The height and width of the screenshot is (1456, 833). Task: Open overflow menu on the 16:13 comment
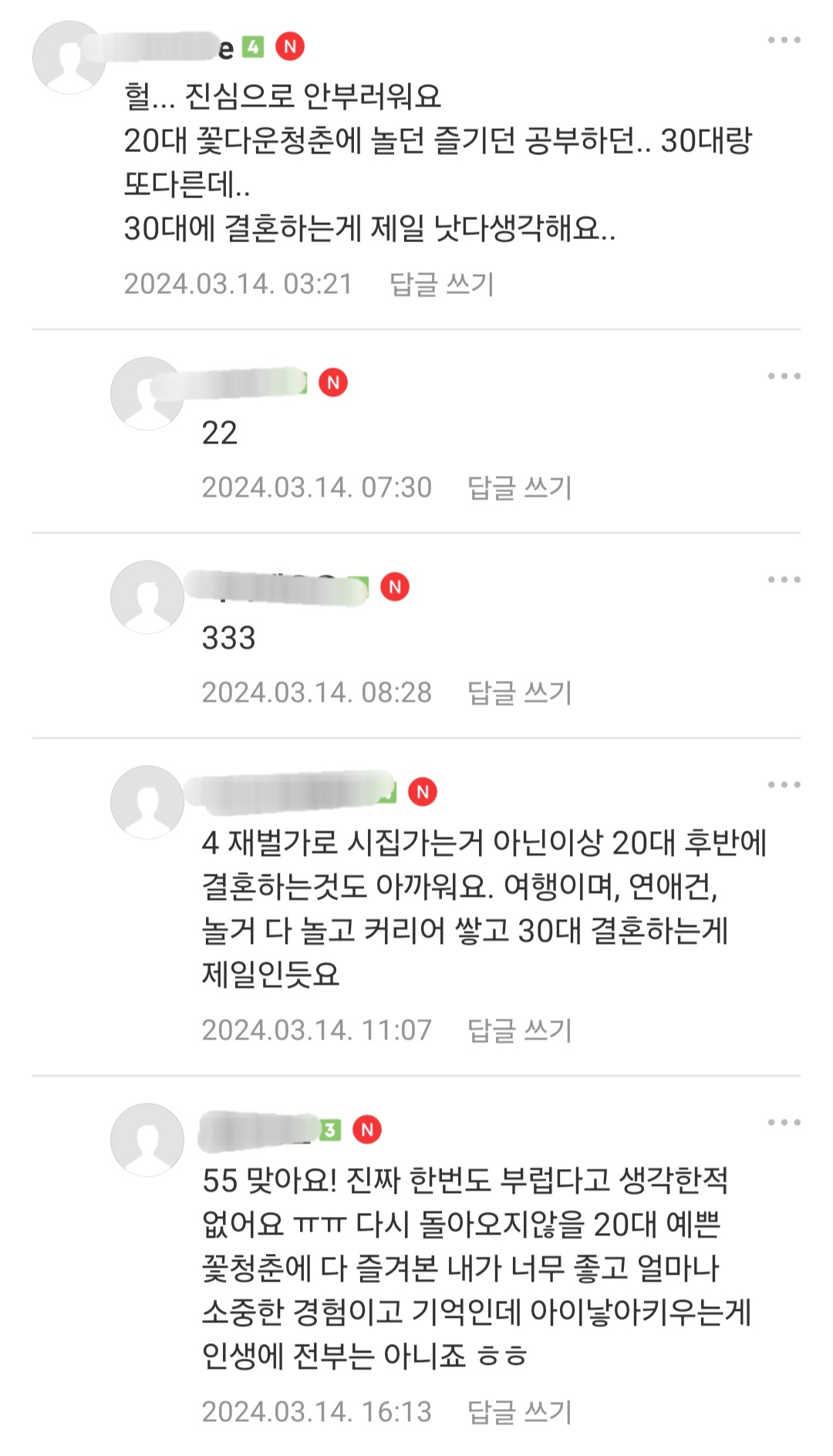tap(784, 1123)
